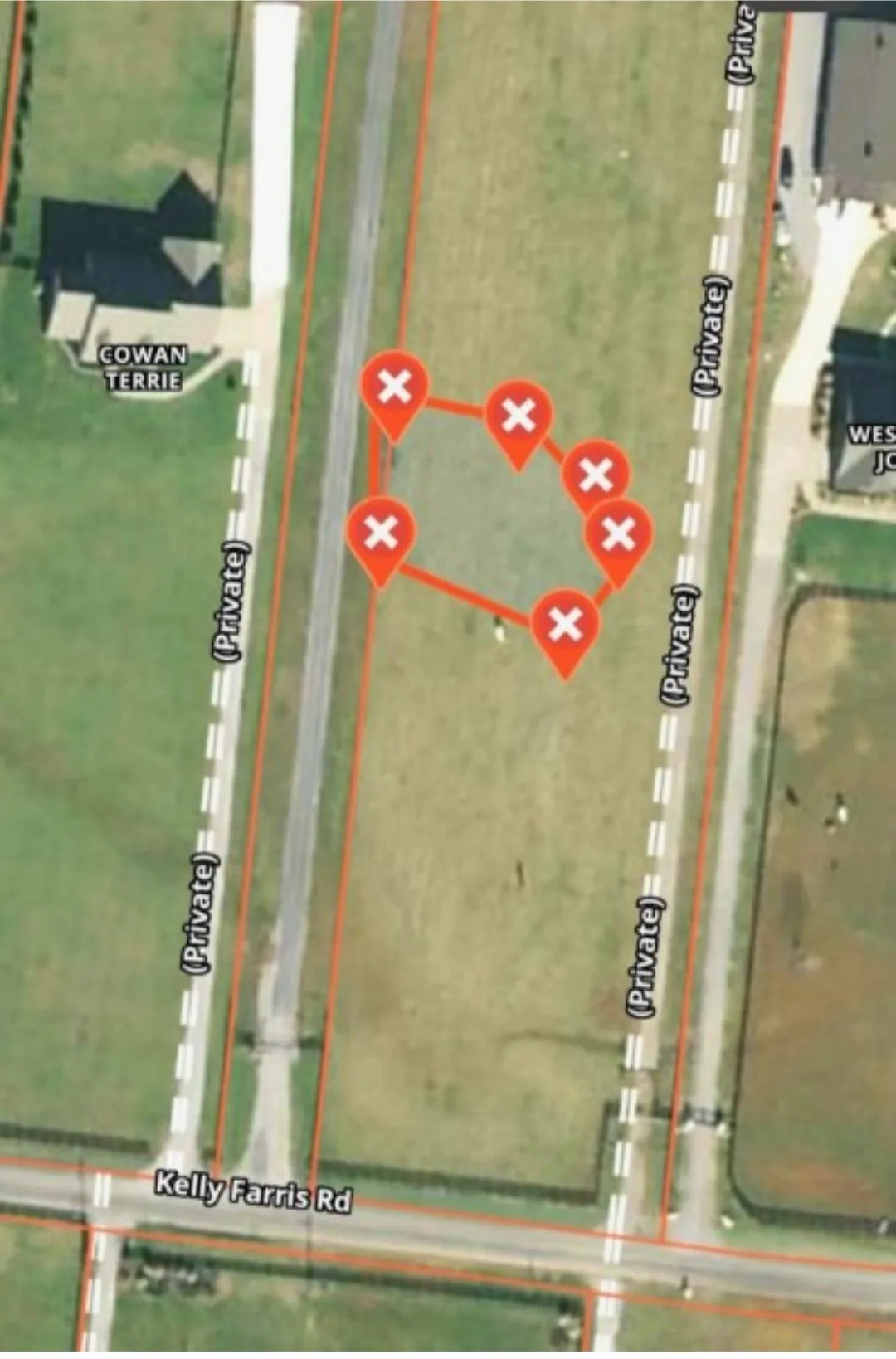Remove the polygon marker nearest the Cowan Terrie label
This screenshot has height=1359, width=896.
click(395, 387)
